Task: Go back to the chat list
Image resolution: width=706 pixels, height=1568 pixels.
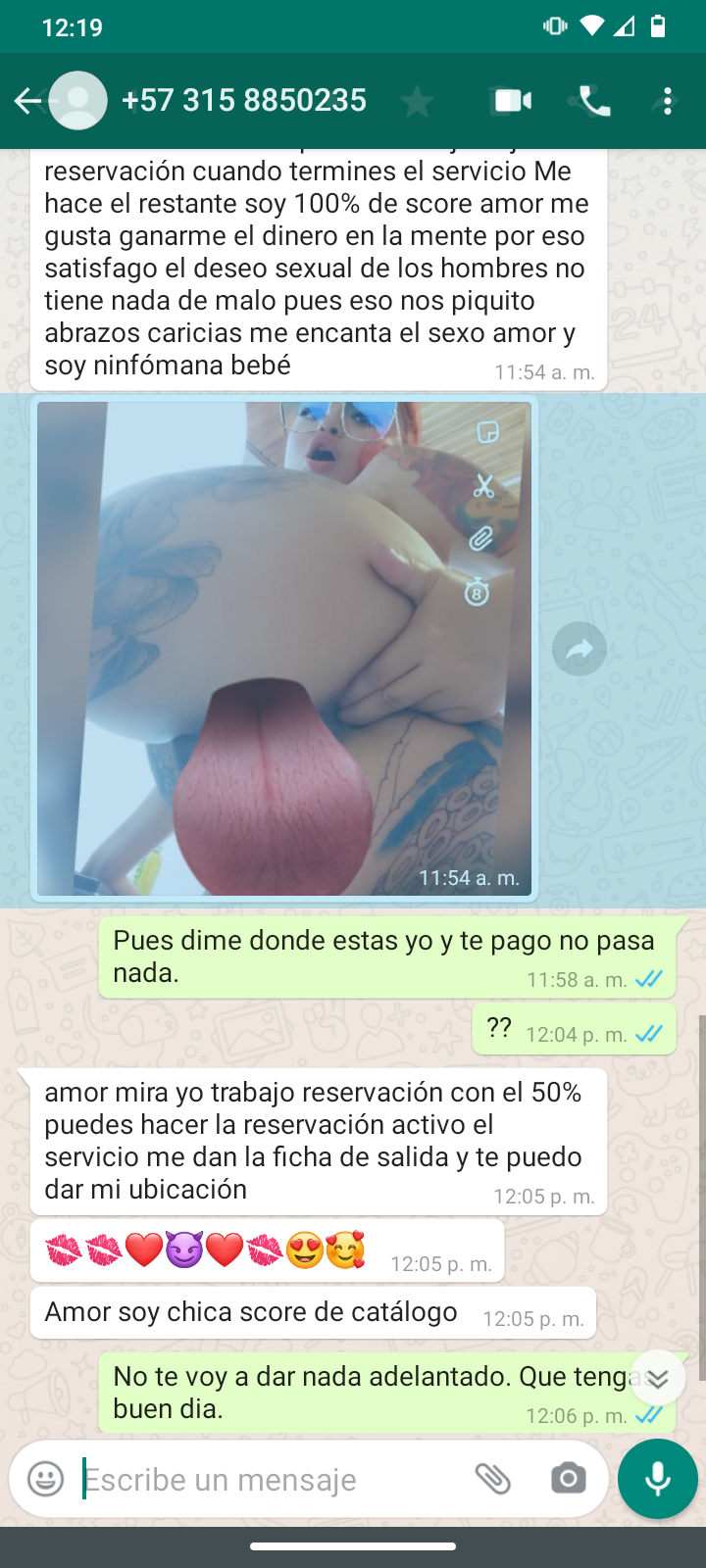Action: click(27, 100)
